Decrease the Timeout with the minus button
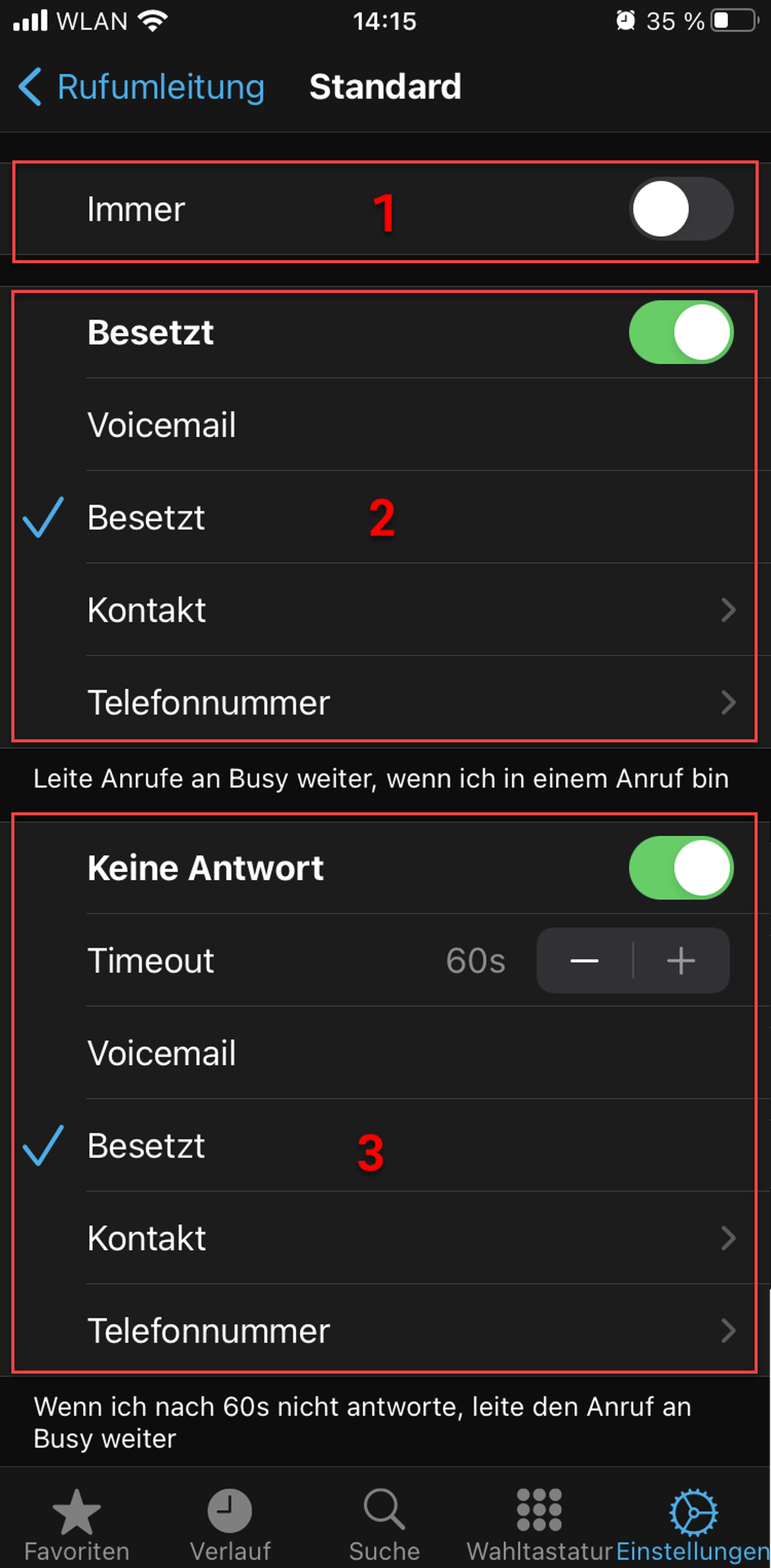This screenshot has width=771, height=1568. 584,961
